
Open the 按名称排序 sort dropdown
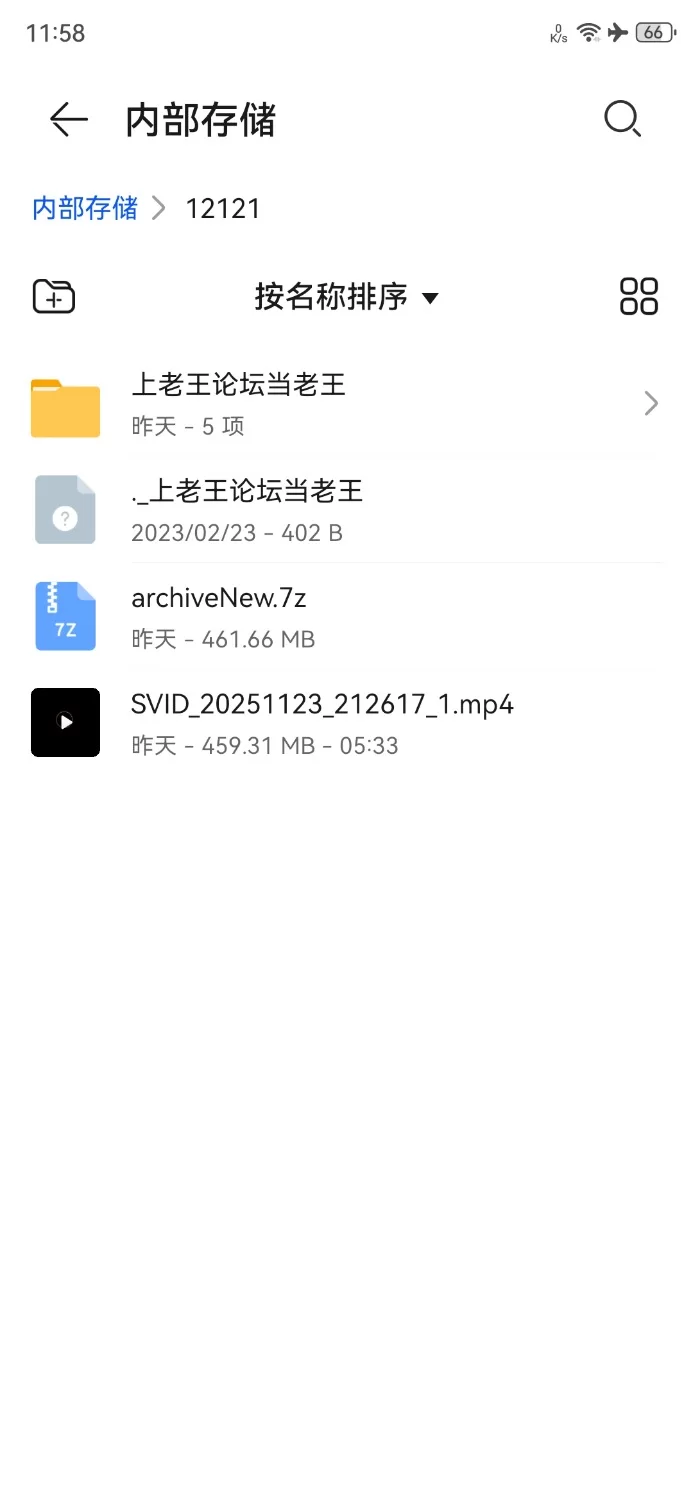(x=346, y=297)
